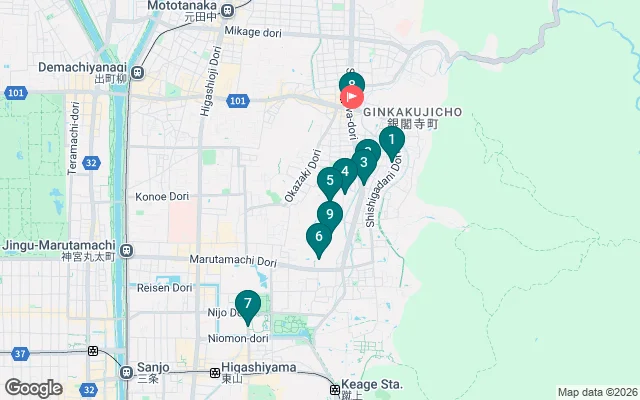Open map pin number 7 near Nijo Dori
The width and height of the screenshot is (640, 400).
pyautogui.click(x=247, y=303)
